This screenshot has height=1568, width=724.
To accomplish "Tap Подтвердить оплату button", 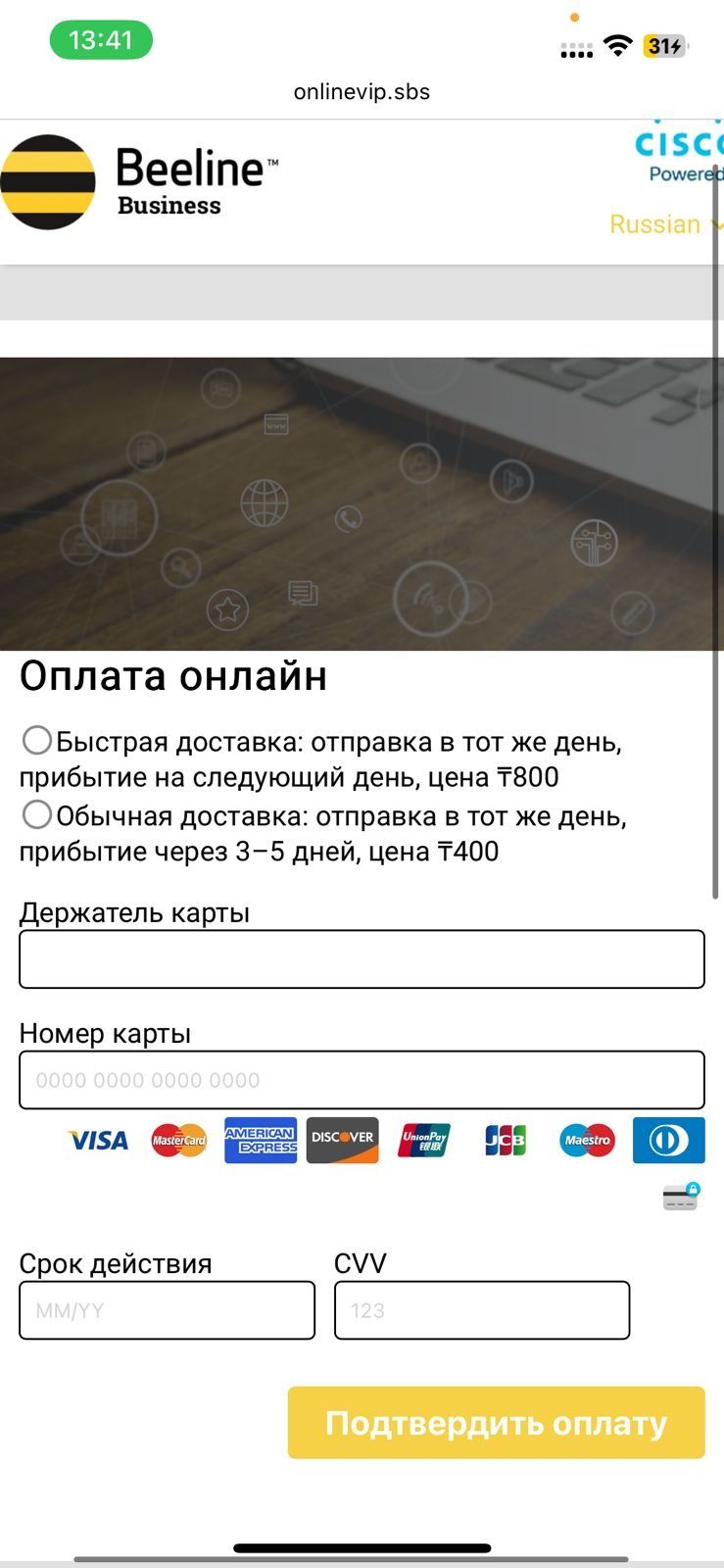I will click(x=496, y=1422).
